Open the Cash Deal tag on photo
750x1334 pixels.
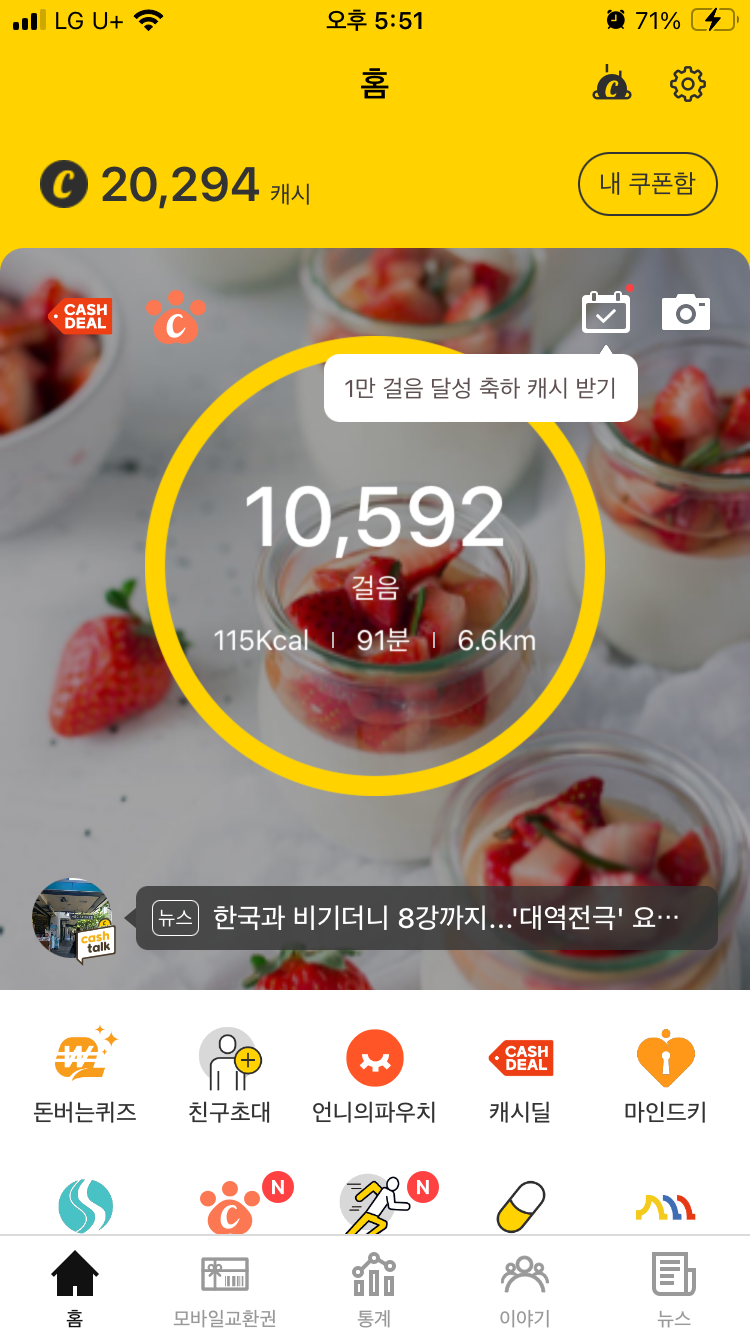click(81, 316)
